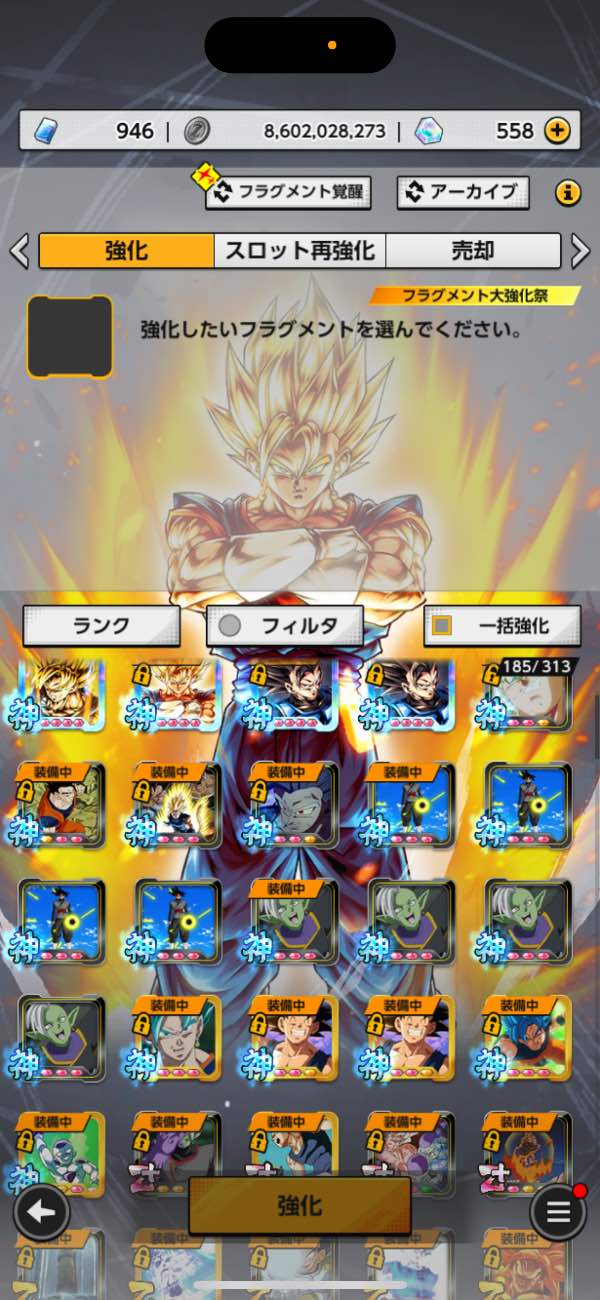
Task: Tap the right arrow beside tabs
Action: (580, 251)
